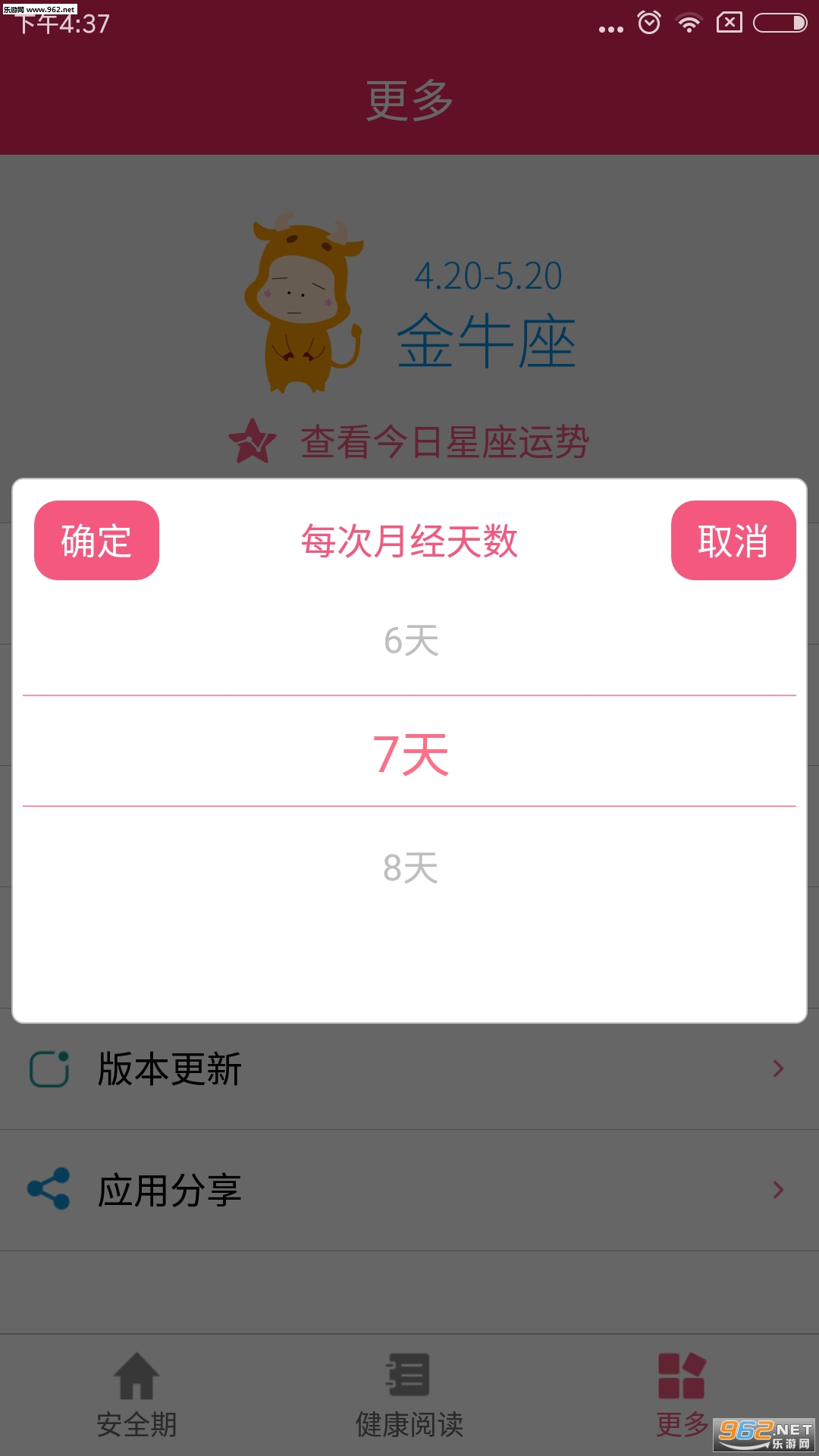Confirm with the 确定 button
The width and height of the screenshot is (819, 1456).
tap(96, 540)
